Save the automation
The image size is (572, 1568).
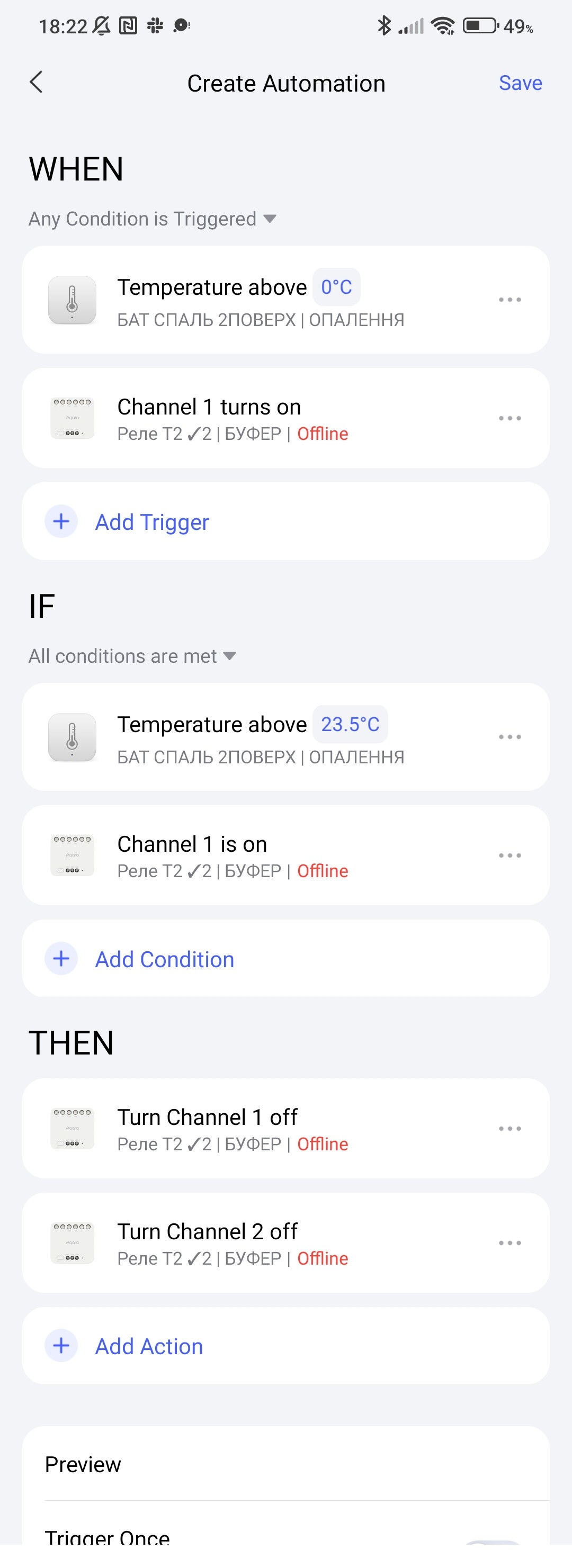(520, 83)
